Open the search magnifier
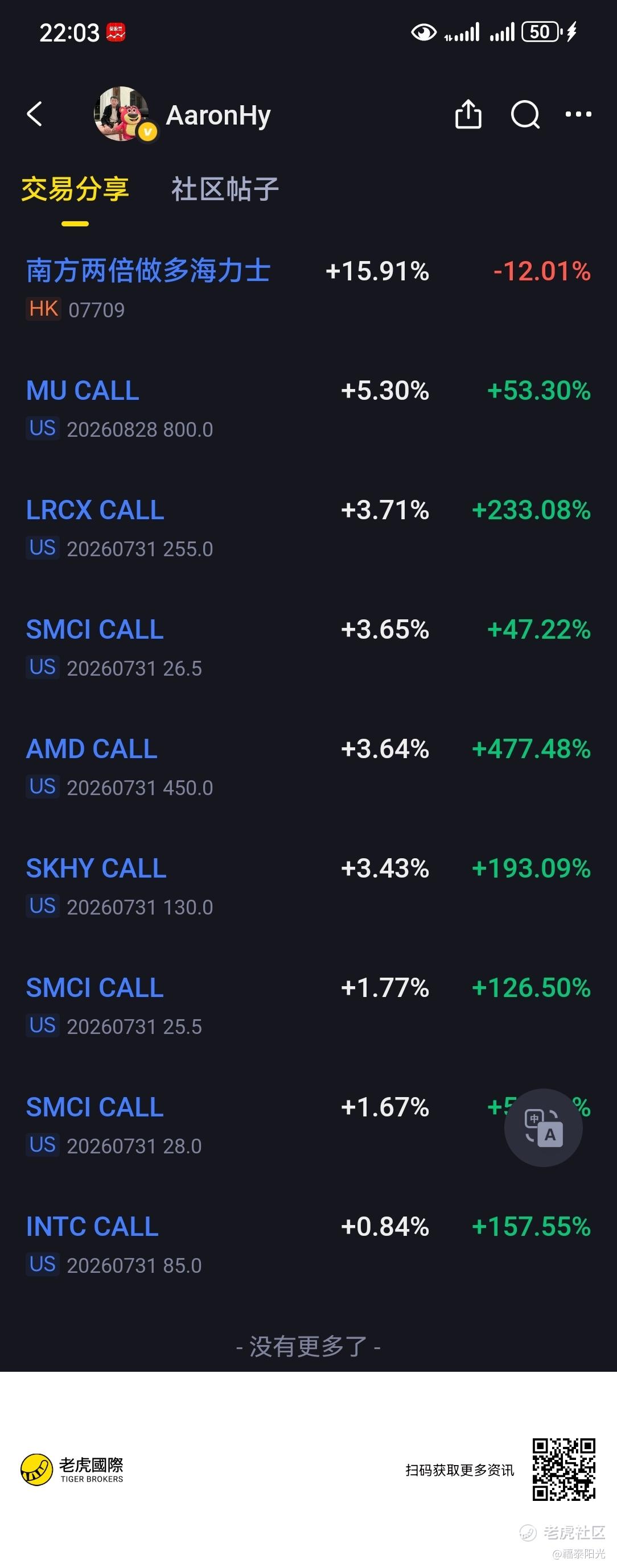 [525, 114]
